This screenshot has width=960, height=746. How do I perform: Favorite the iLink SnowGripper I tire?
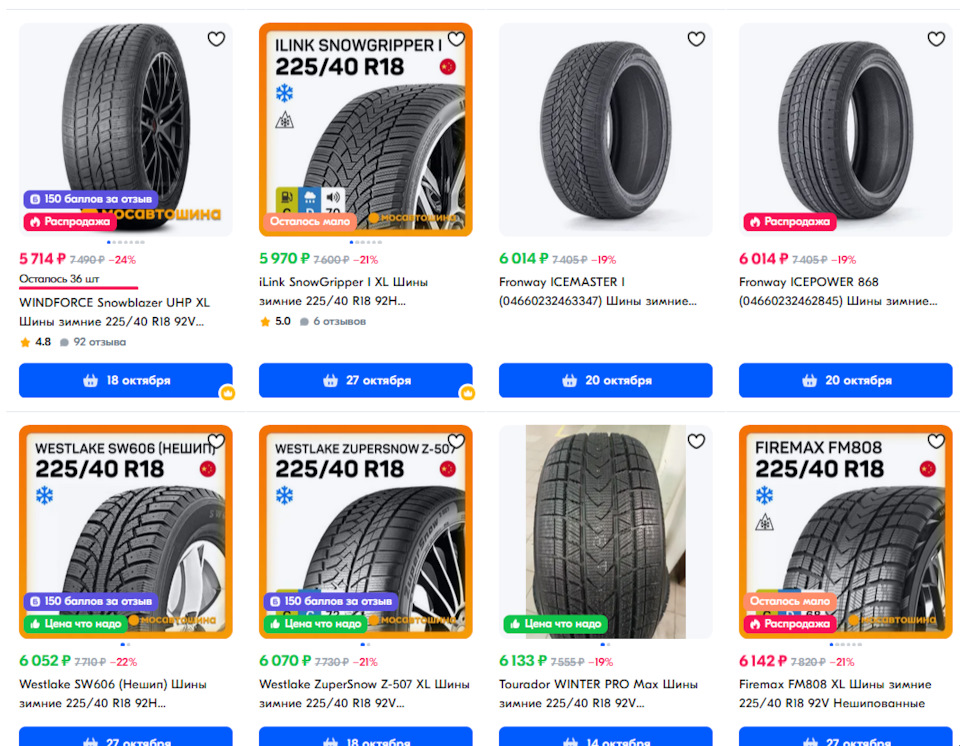coord(456,39)
